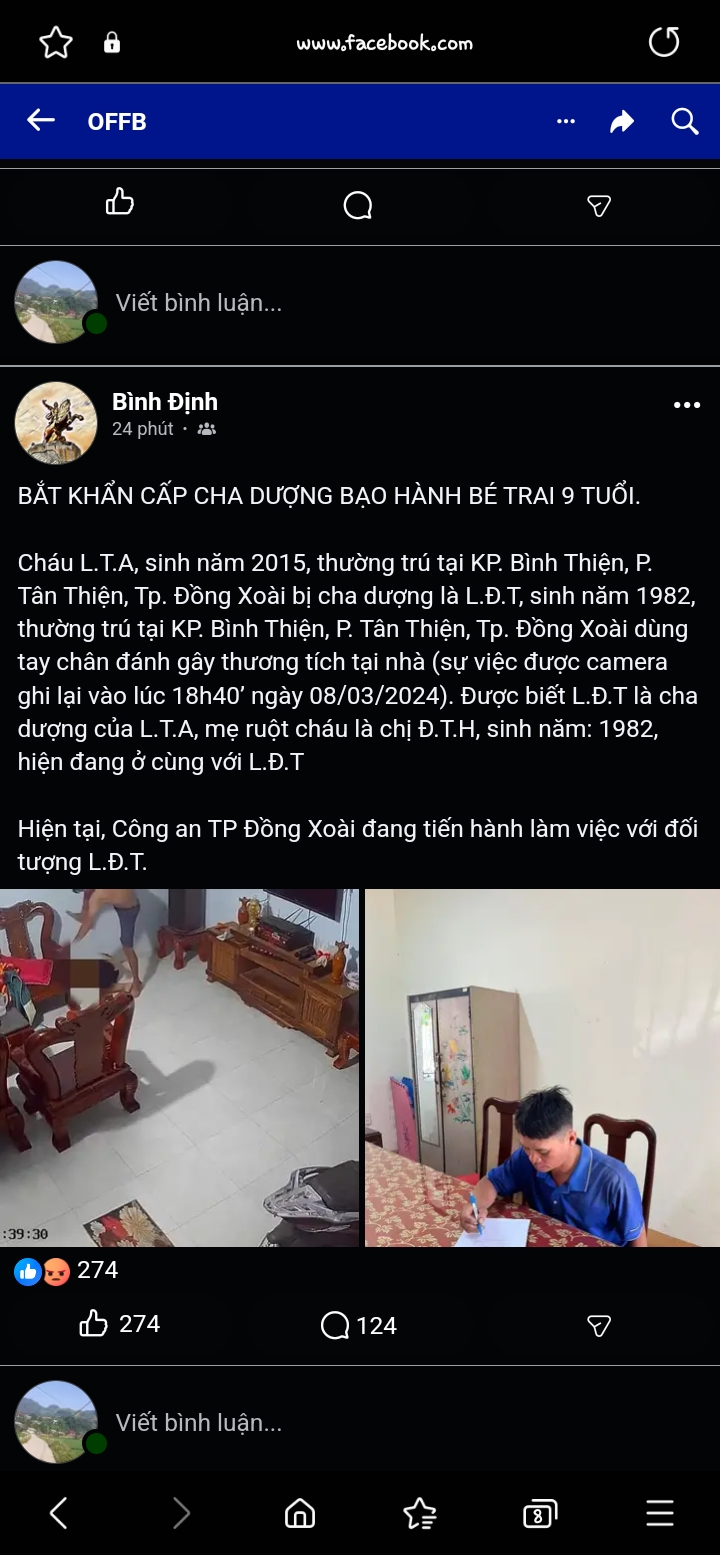Open the photo of man writing

[542, 1067]
